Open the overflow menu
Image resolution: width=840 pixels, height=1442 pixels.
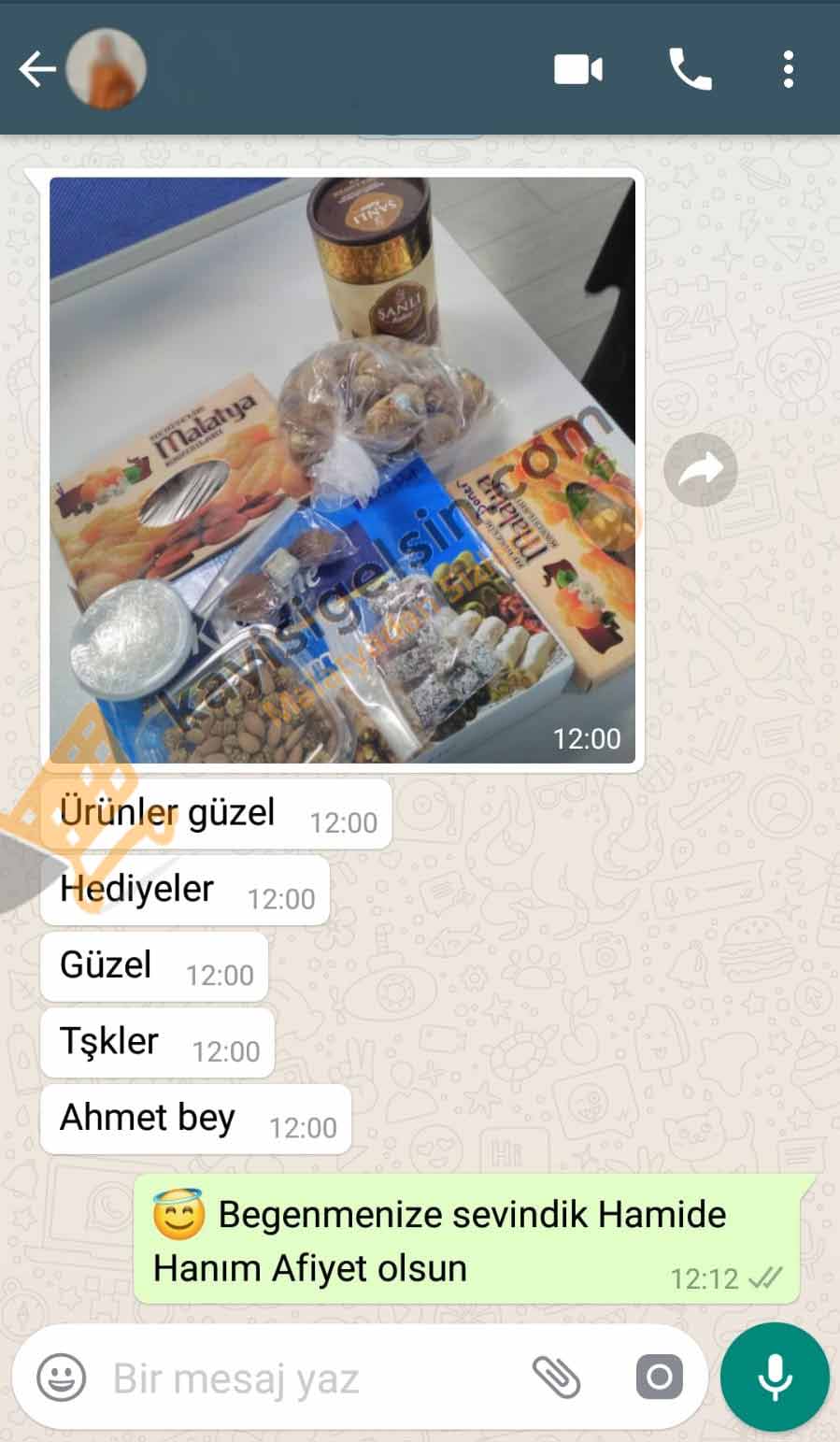(789, 70)
